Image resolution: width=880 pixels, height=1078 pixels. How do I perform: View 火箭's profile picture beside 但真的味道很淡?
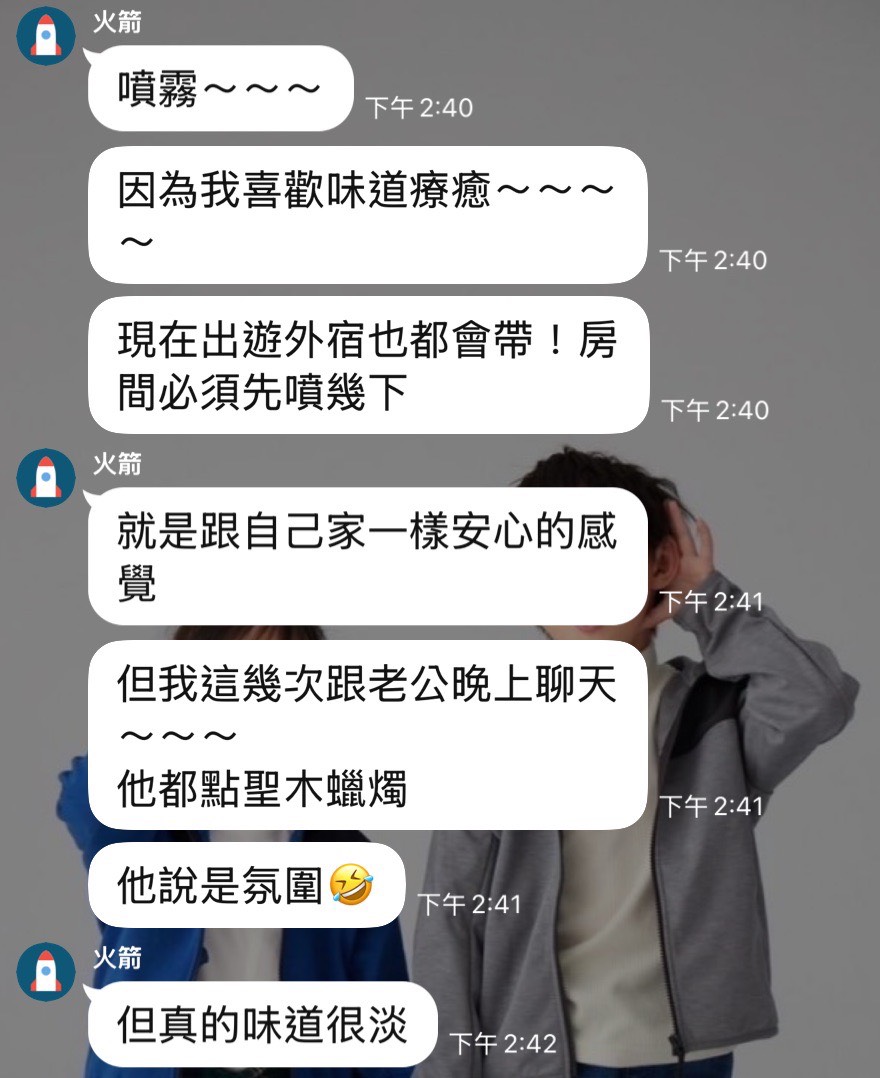46,972
